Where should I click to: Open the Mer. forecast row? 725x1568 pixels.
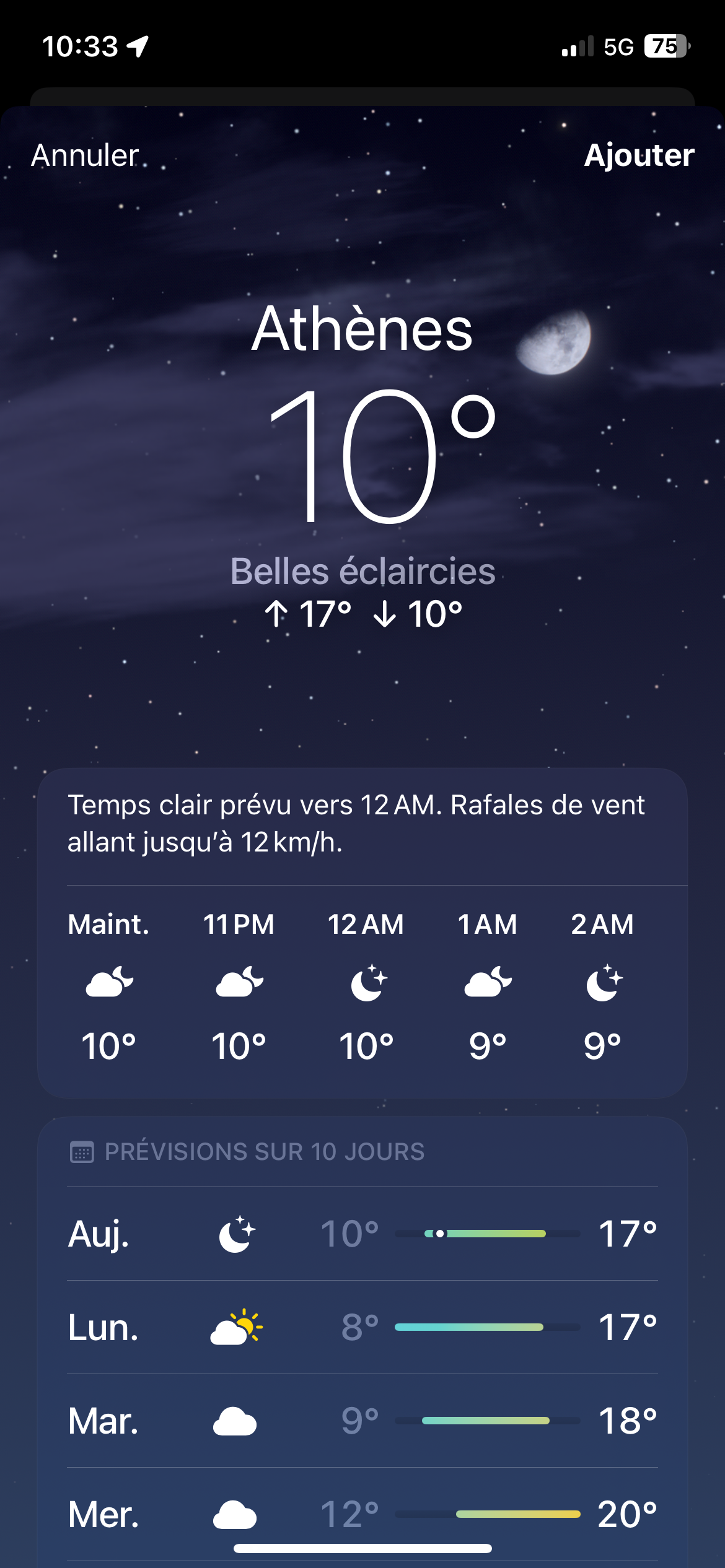(362, 1514)
